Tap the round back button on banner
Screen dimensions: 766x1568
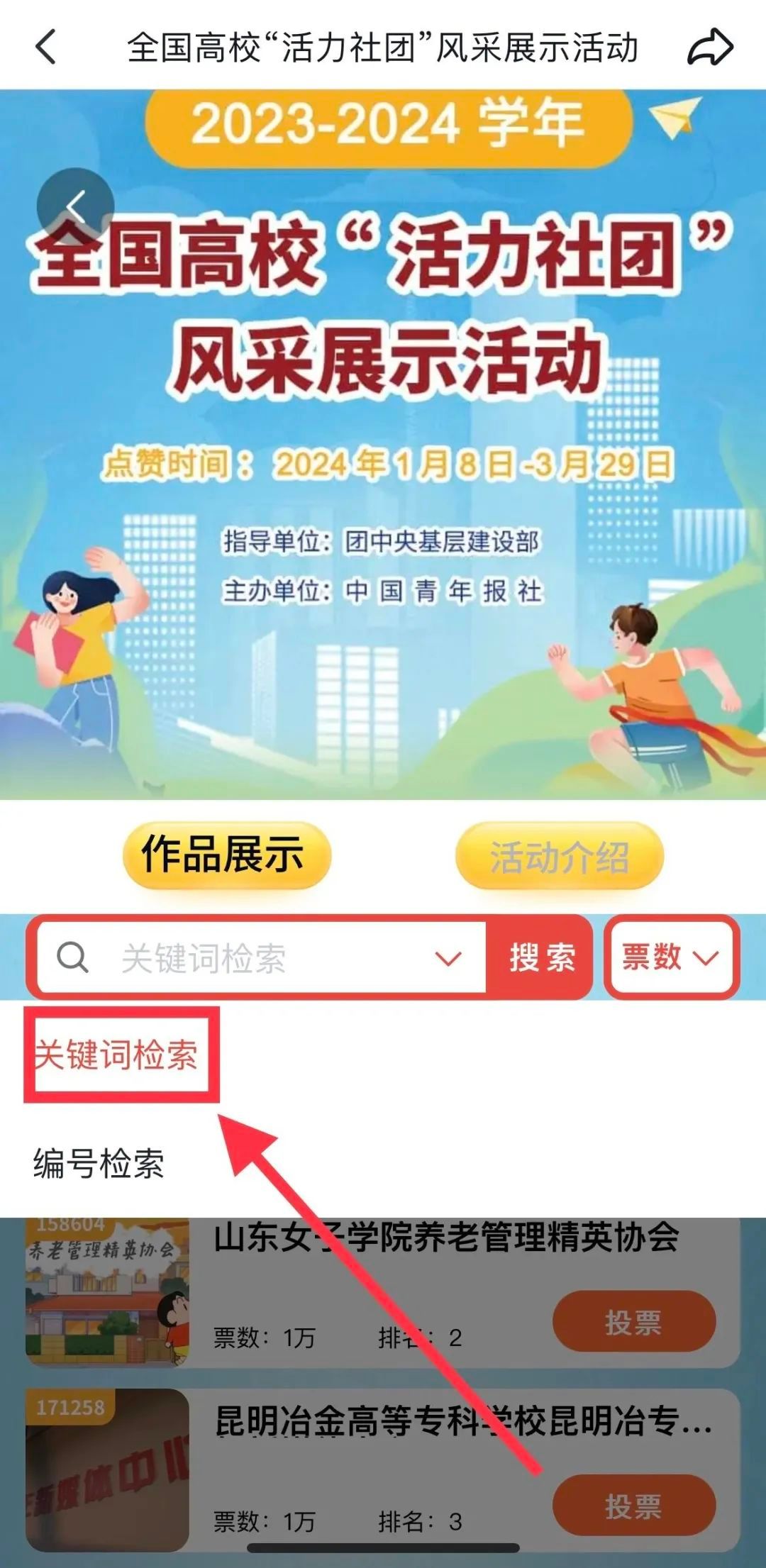pyautogui.click(x=75, y=206)
